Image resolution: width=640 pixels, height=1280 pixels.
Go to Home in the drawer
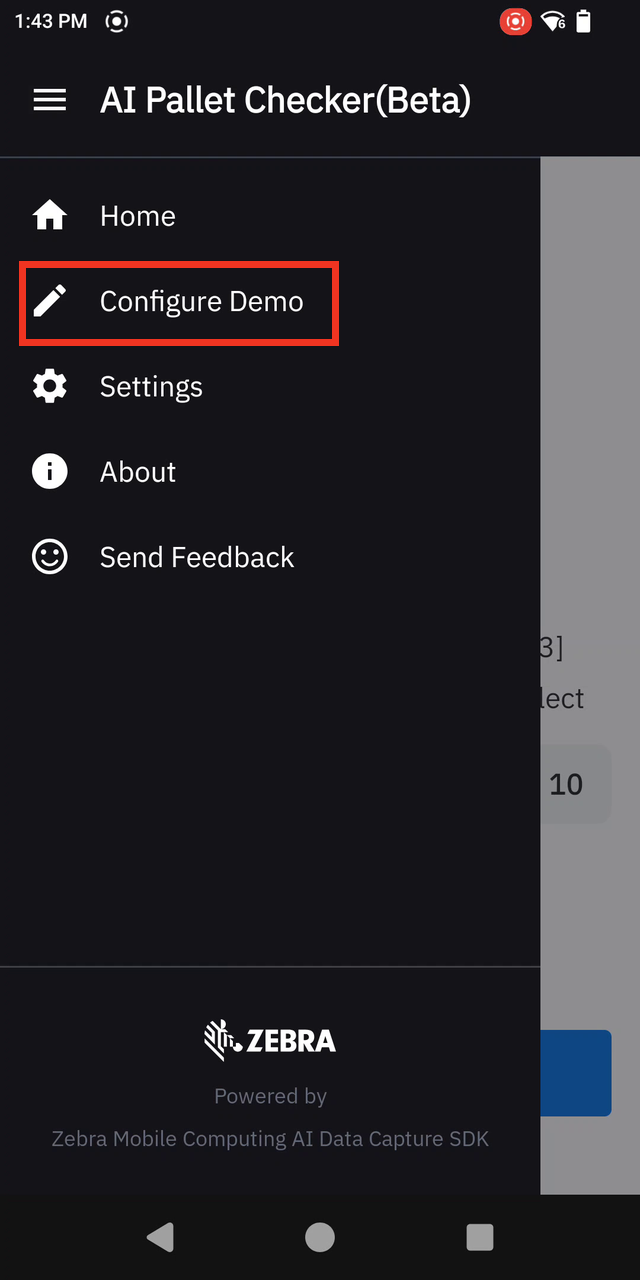(x=270, y=216)
